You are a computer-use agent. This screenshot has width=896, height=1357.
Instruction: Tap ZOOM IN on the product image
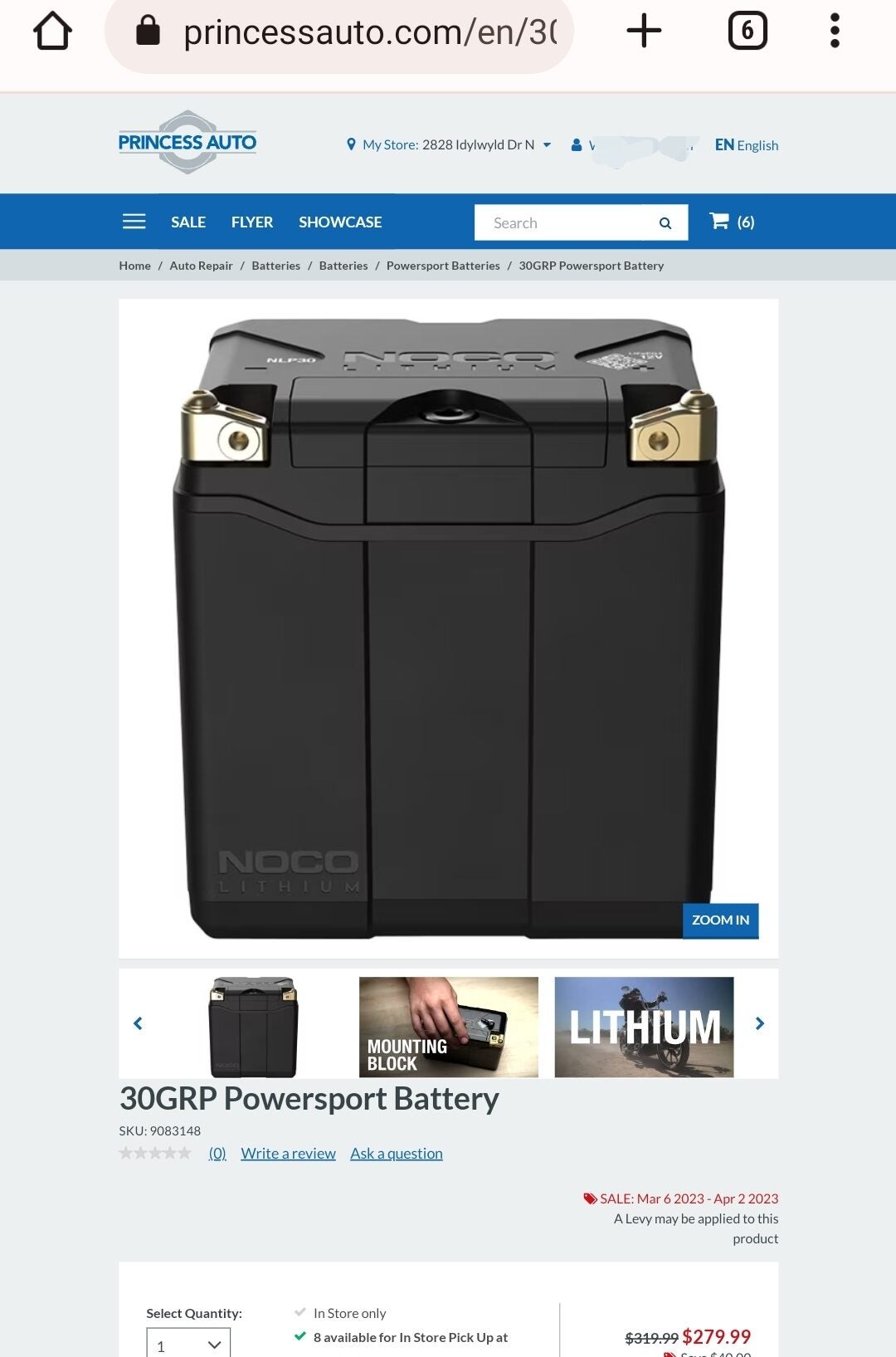coord(720,920)
